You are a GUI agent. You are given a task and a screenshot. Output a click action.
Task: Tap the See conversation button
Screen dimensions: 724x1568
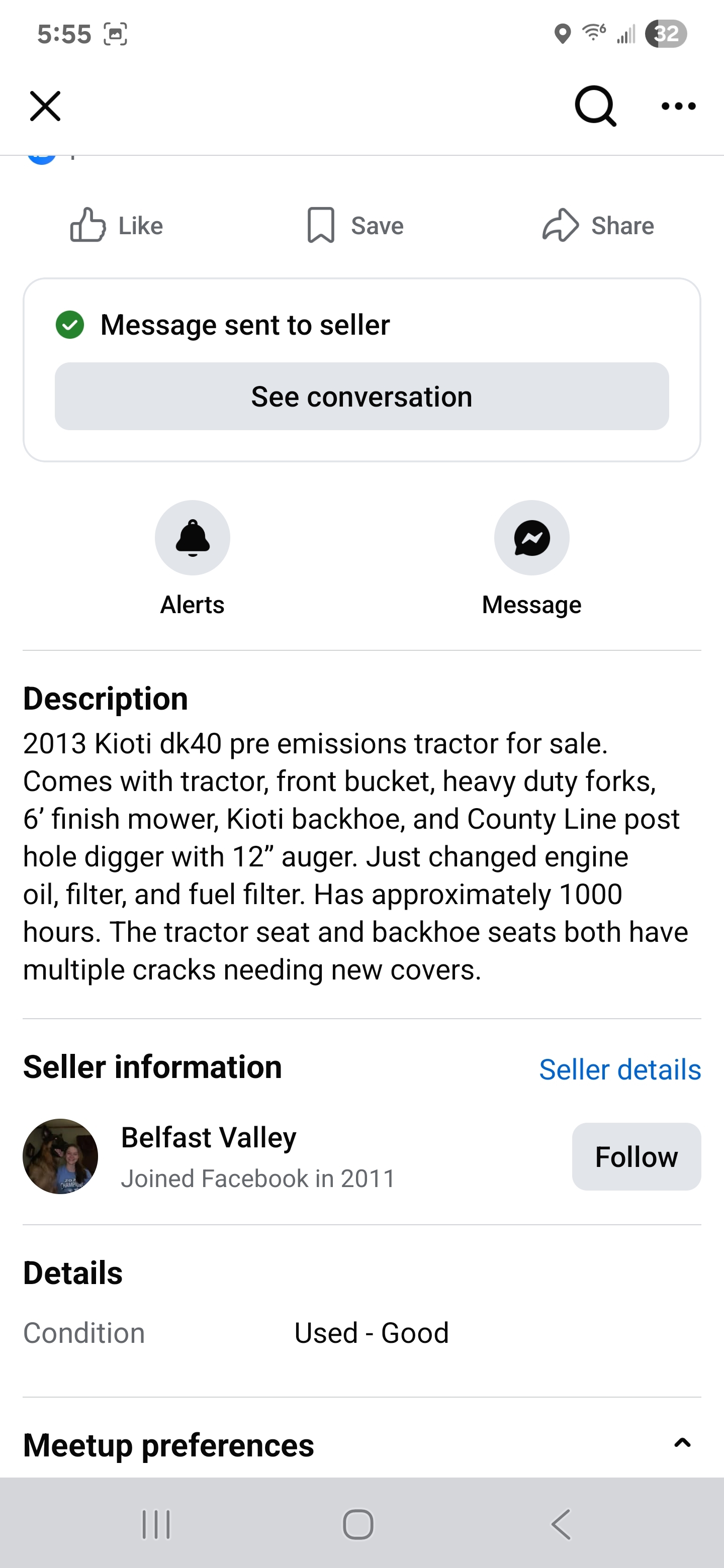(x=361, y=396)
